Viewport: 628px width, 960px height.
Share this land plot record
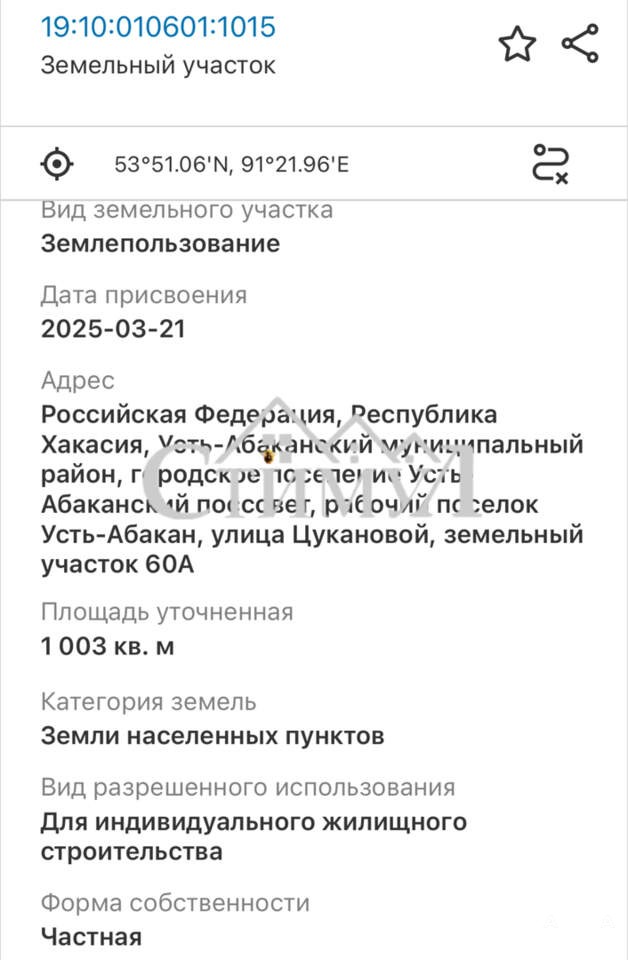tap(580, 44)
